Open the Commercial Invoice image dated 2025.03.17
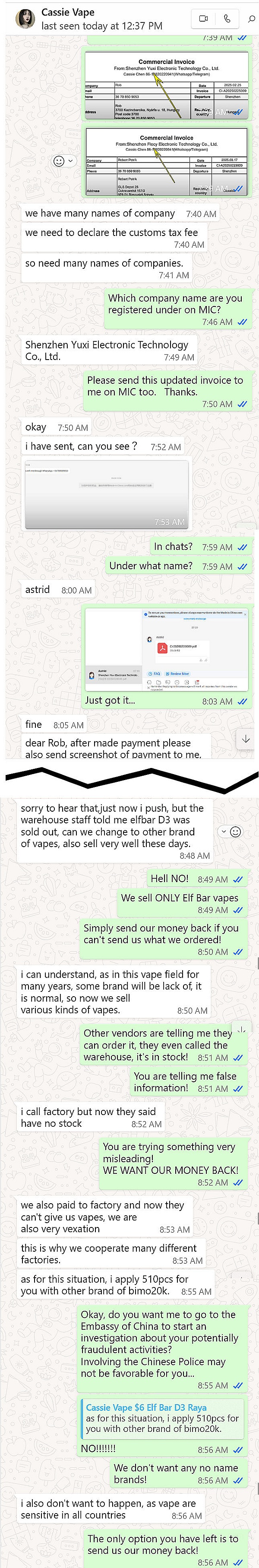 166,161
